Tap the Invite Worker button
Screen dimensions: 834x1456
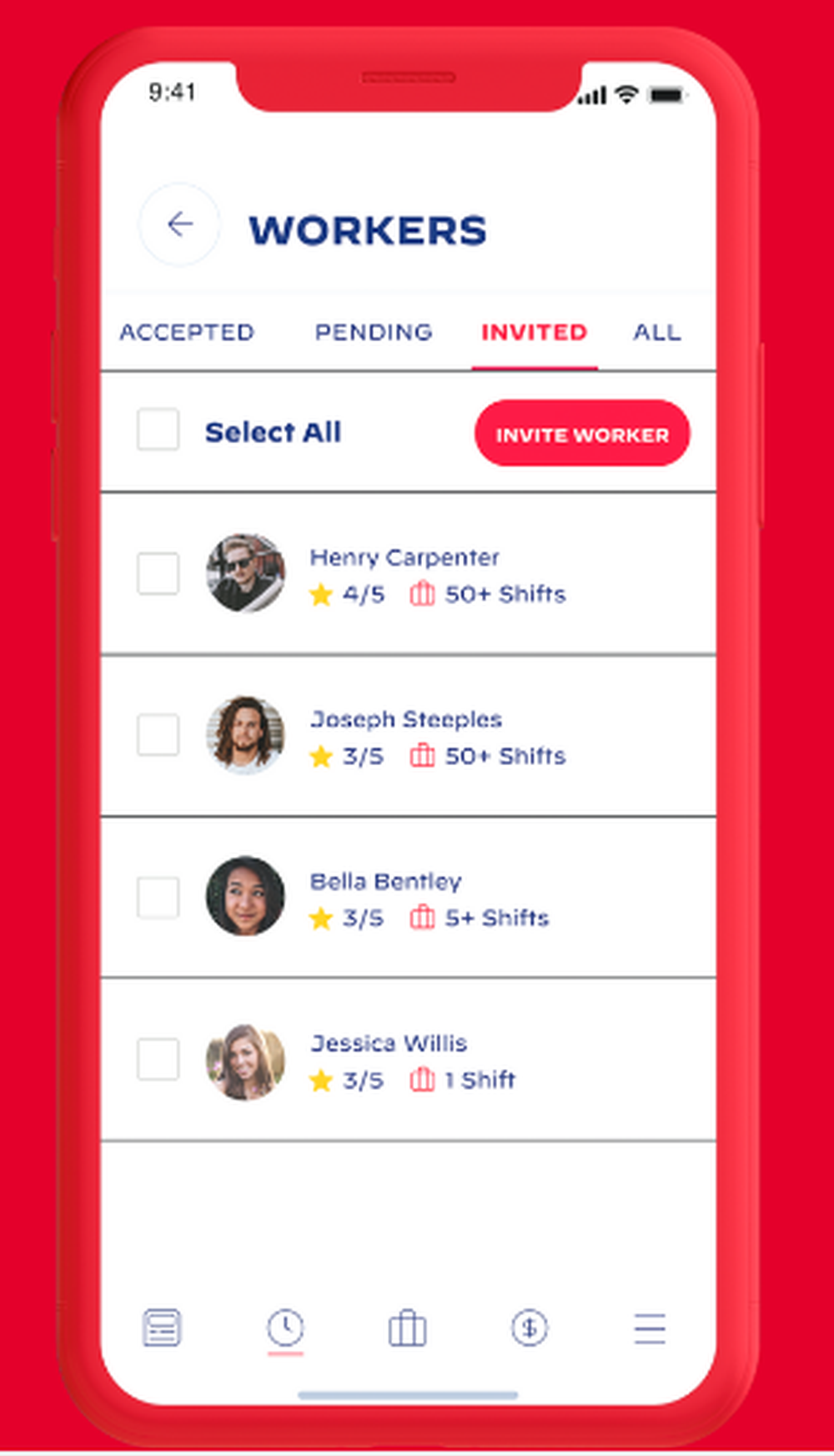[582, 434]
